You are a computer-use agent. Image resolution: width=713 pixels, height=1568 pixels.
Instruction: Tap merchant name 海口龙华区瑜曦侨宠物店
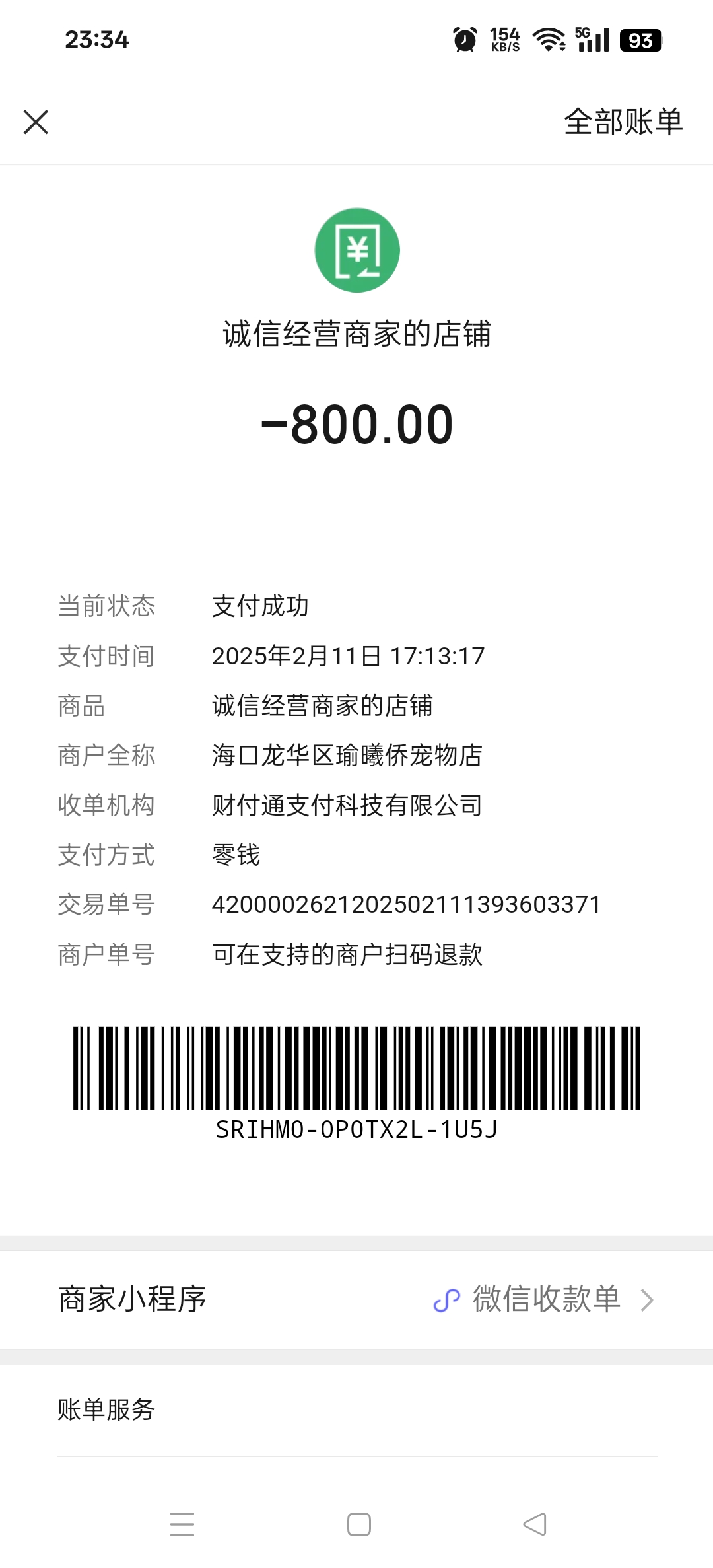[x=347, y=756]
